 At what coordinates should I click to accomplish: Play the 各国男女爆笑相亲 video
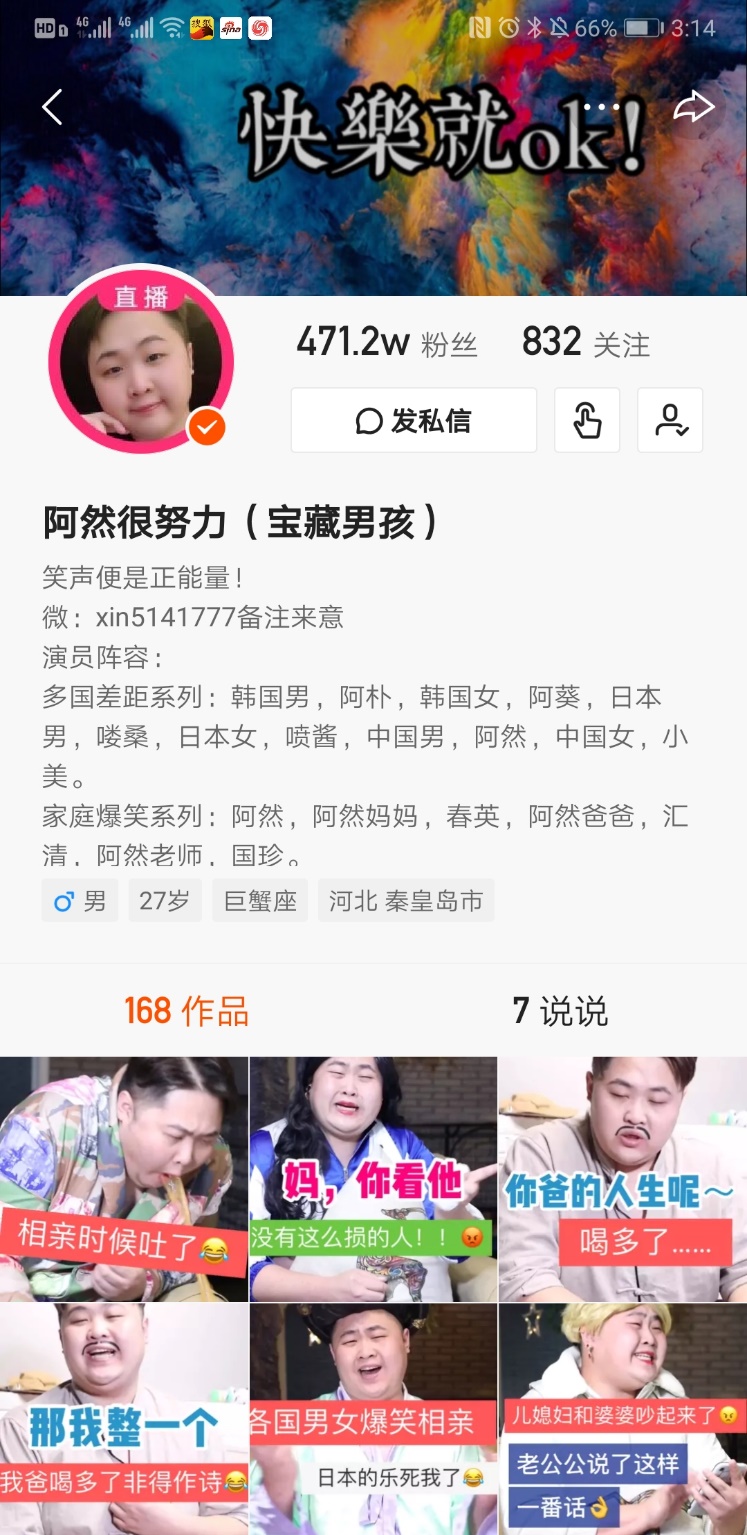(x=373, y=1418)
